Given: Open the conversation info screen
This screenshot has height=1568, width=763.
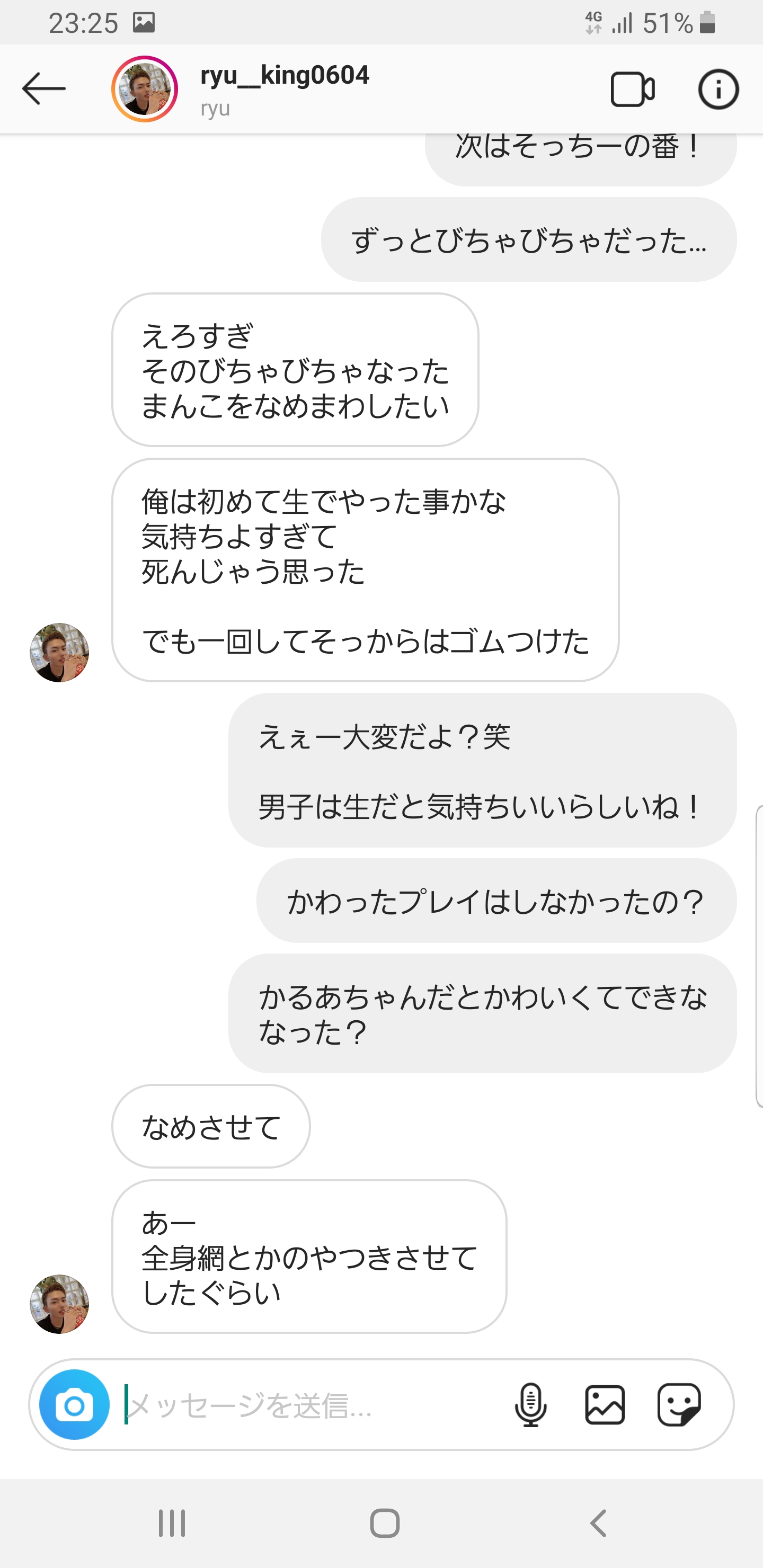Looking at the screenshot, I should click(718, 88).
